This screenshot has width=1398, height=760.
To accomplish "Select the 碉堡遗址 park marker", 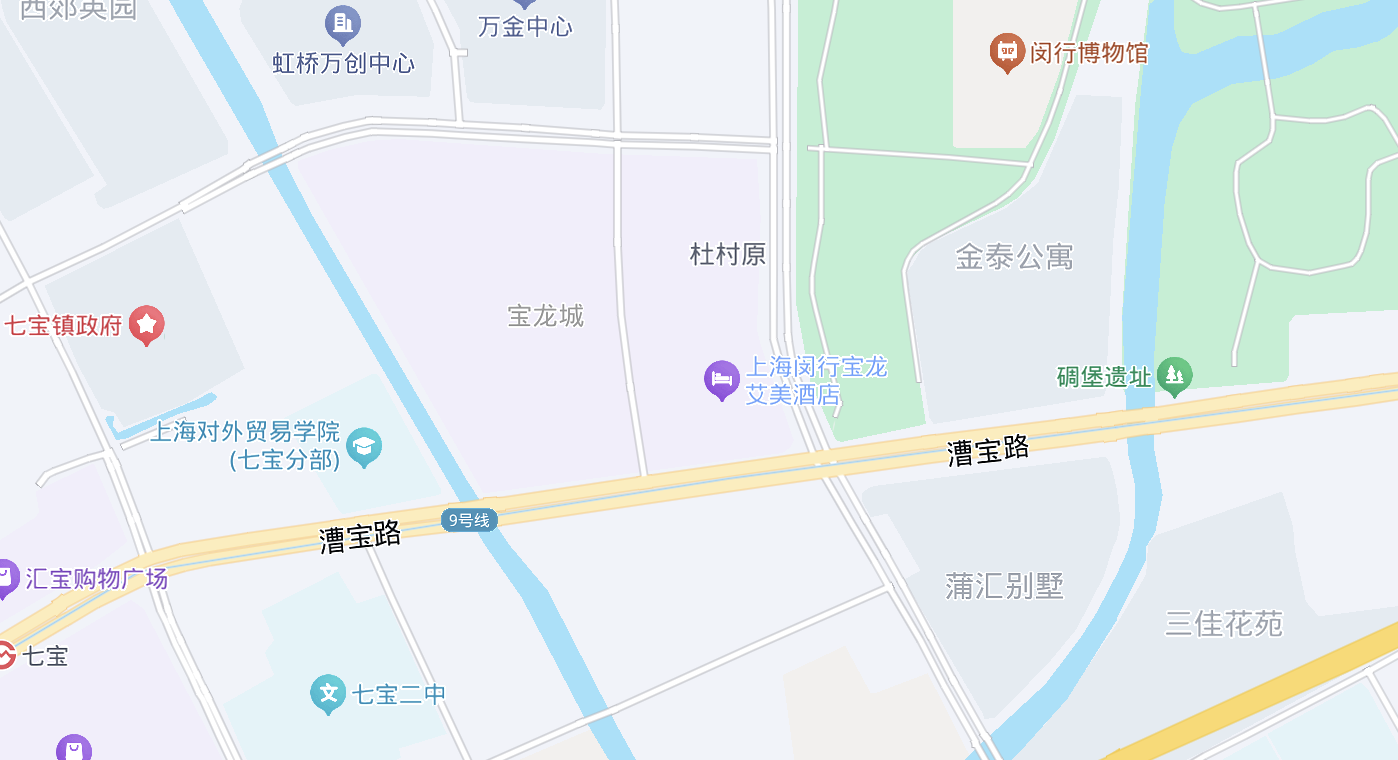I will tap(1175, 375).
